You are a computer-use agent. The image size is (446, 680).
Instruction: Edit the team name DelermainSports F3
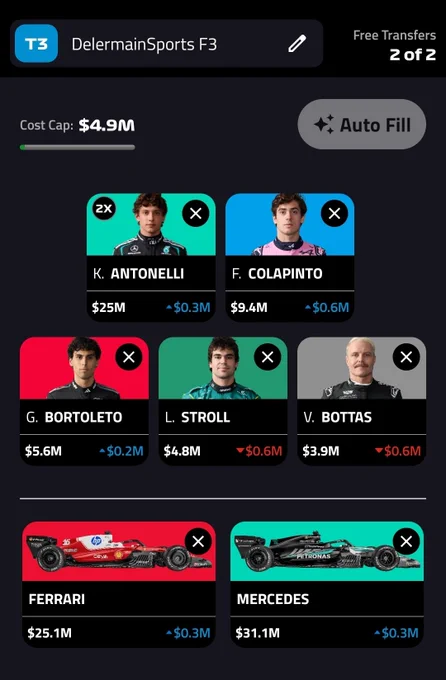297,44
